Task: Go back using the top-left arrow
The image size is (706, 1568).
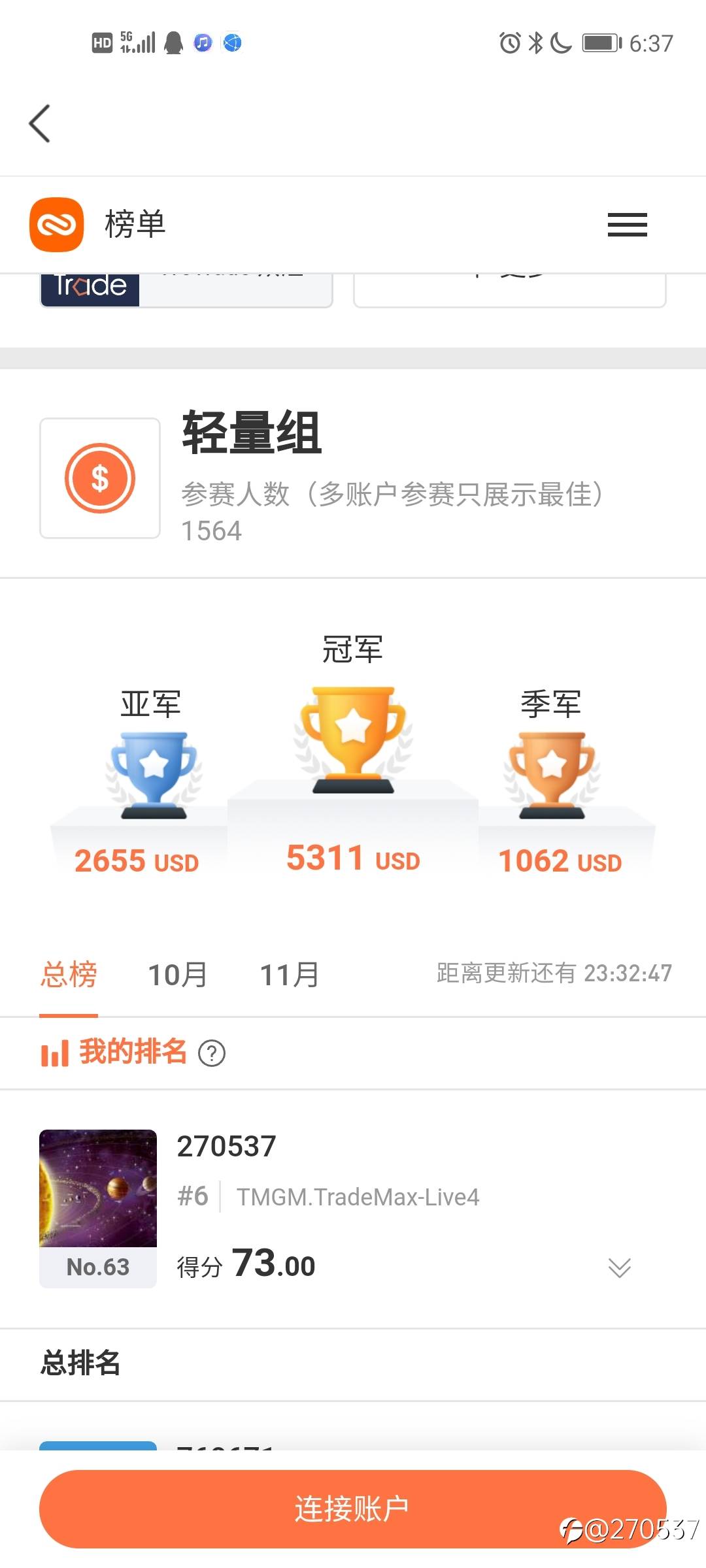Action: point(40,123)
